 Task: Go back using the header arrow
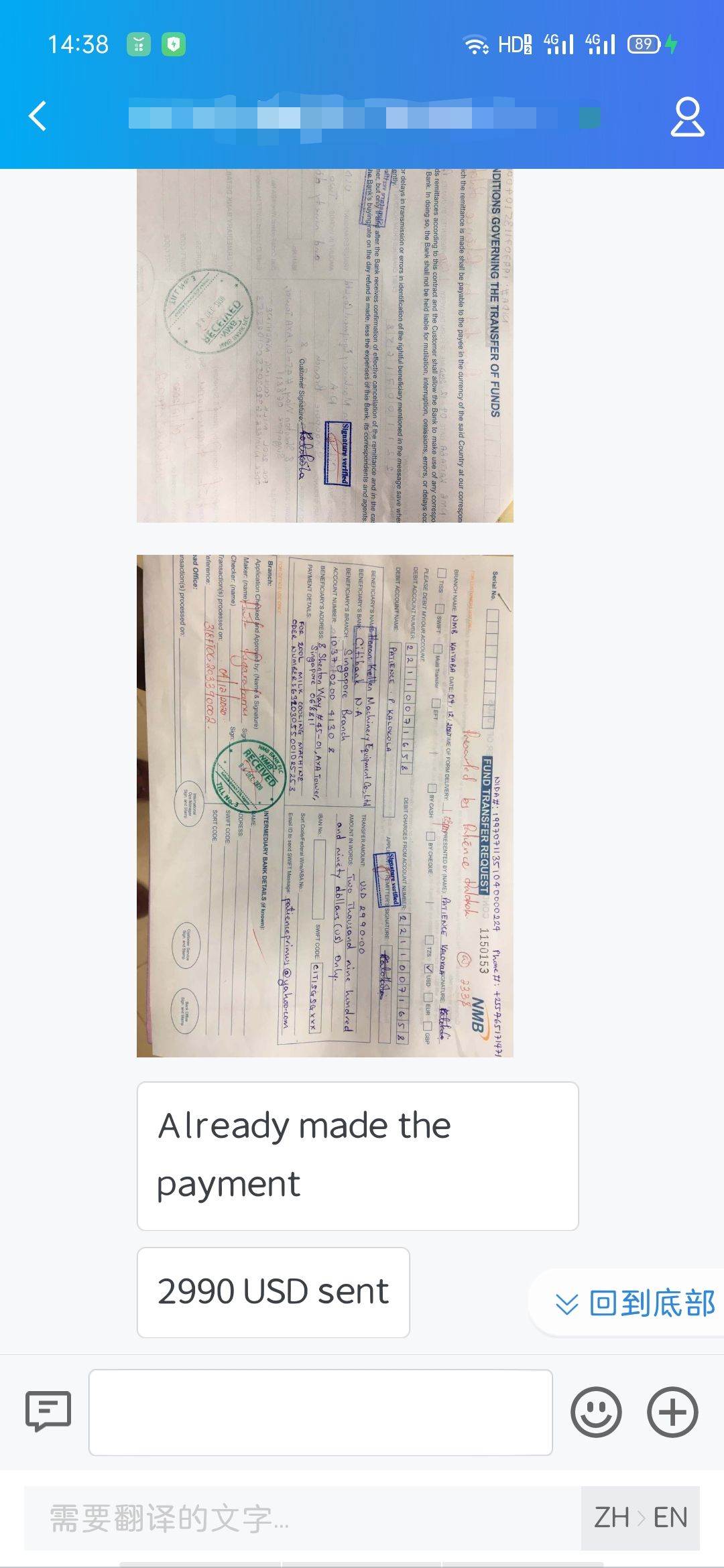pyautogui.click(x=38, y=116)
